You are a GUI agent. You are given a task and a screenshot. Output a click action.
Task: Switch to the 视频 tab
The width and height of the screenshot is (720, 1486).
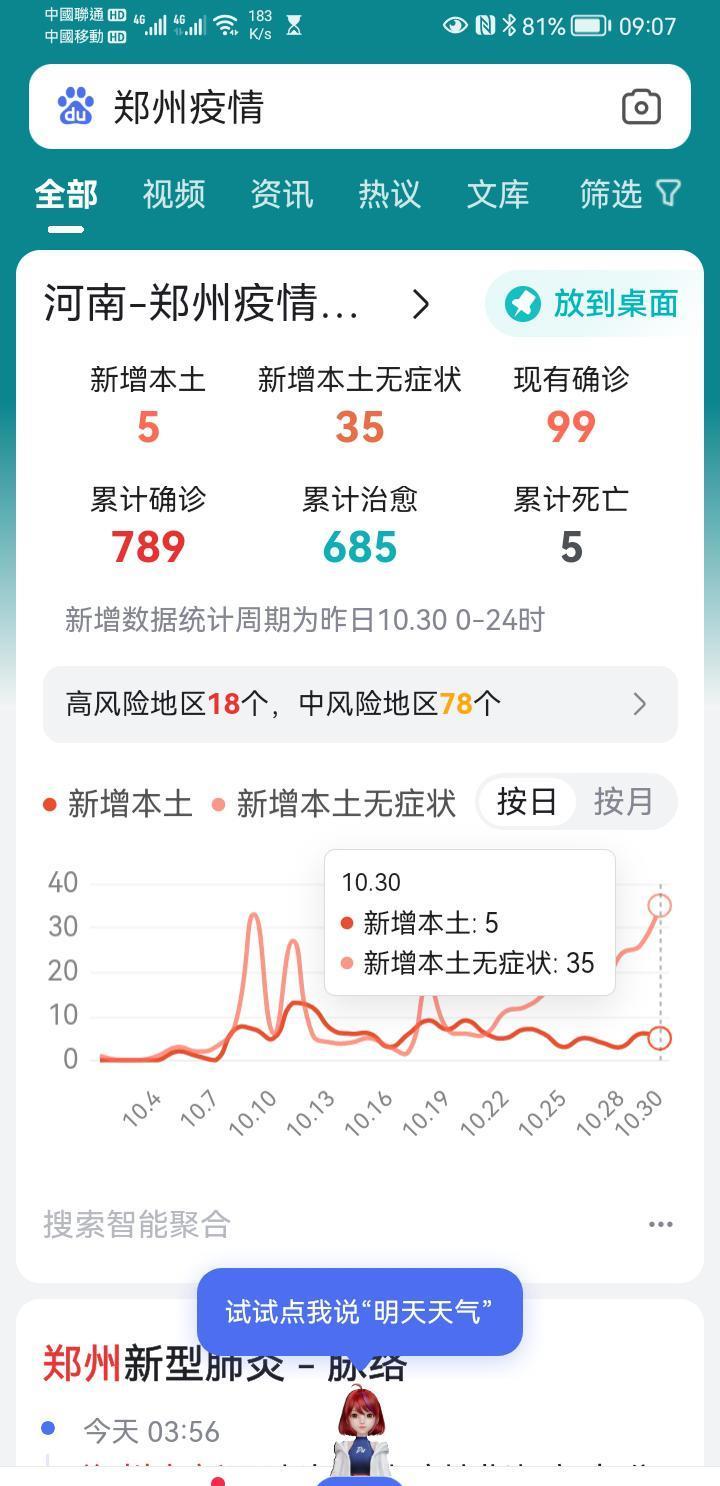[x=174, y=194]
